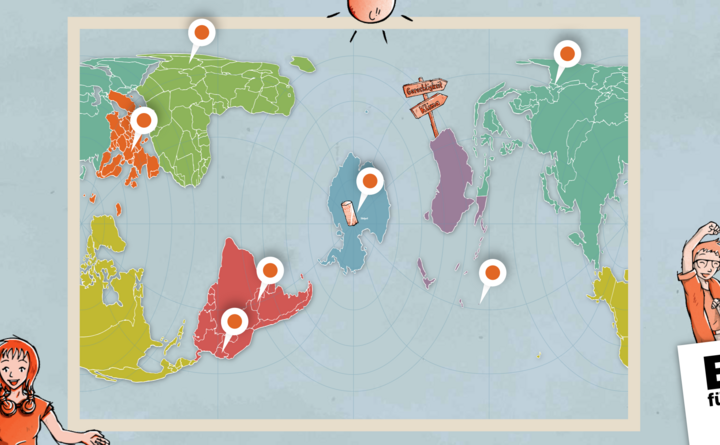The image size is (720, 445).
Task: Tap the pin on the orange continent
Action: tap(144, 122)
